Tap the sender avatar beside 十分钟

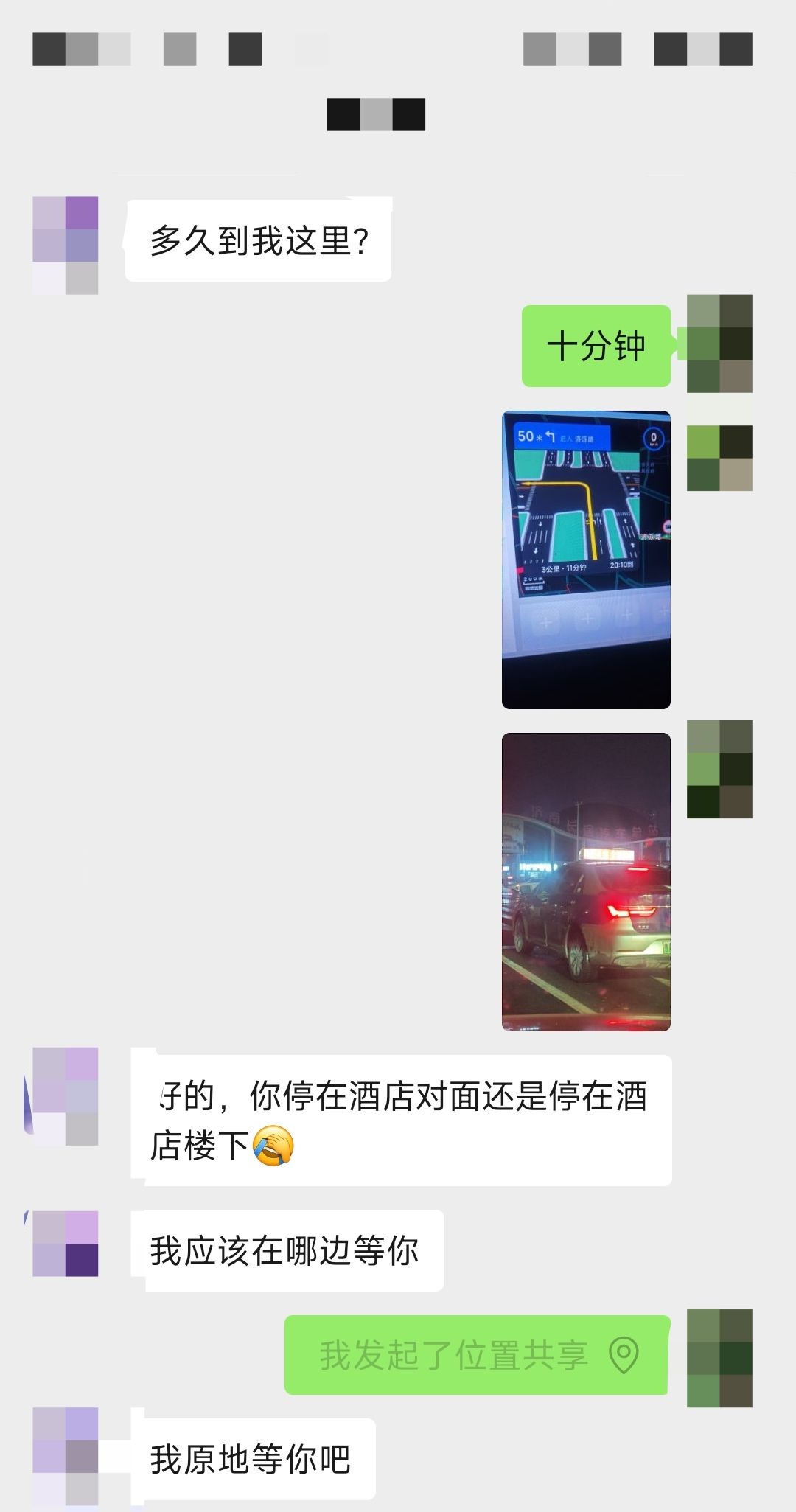(719, 344)
